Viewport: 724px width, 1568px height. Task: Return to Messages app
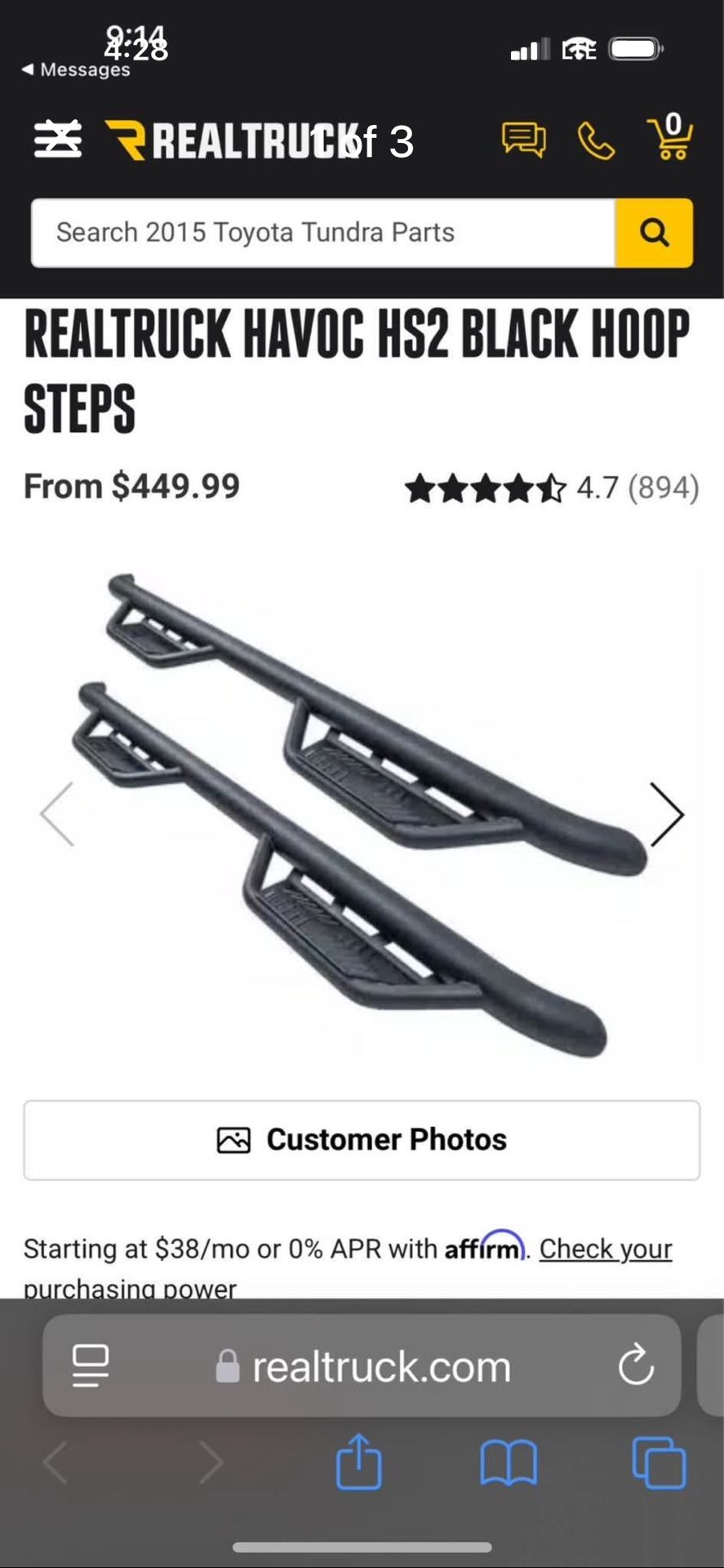click(76, 70)
